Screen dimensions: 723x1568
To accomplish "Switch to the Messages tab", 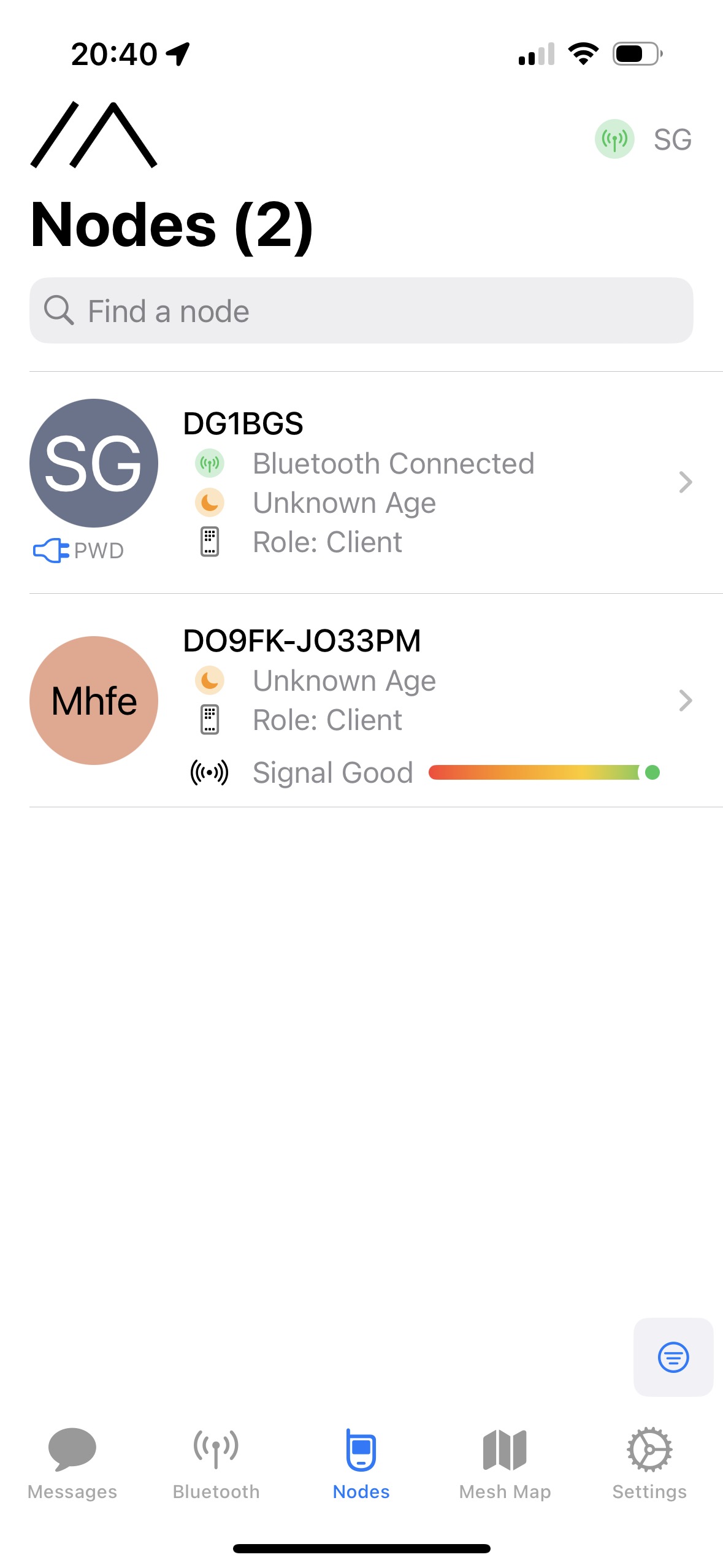I will tap(72, 1464).
